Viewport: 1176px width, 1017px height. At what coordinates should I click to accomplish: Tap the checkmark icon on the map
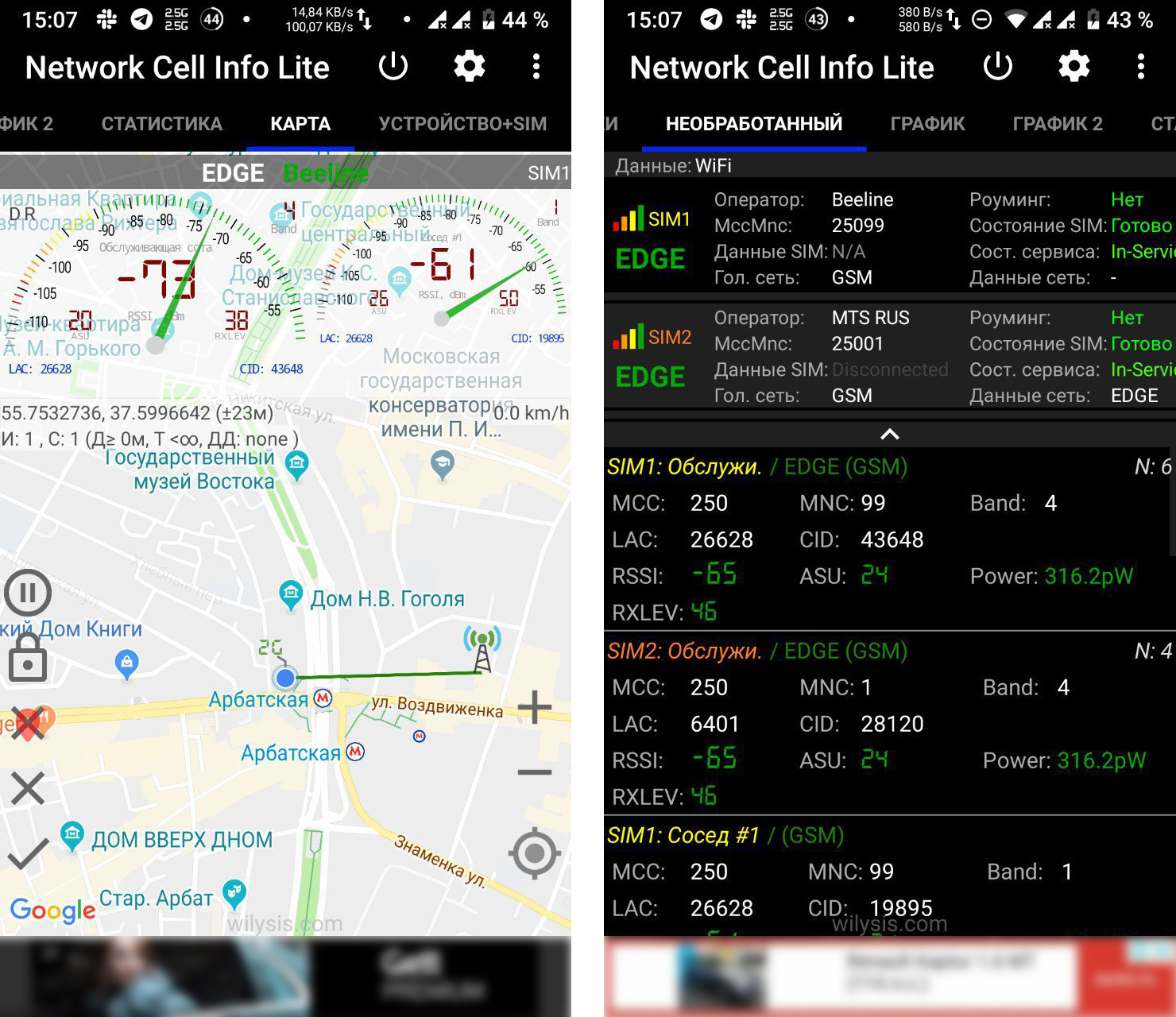(x=28, y=855)
